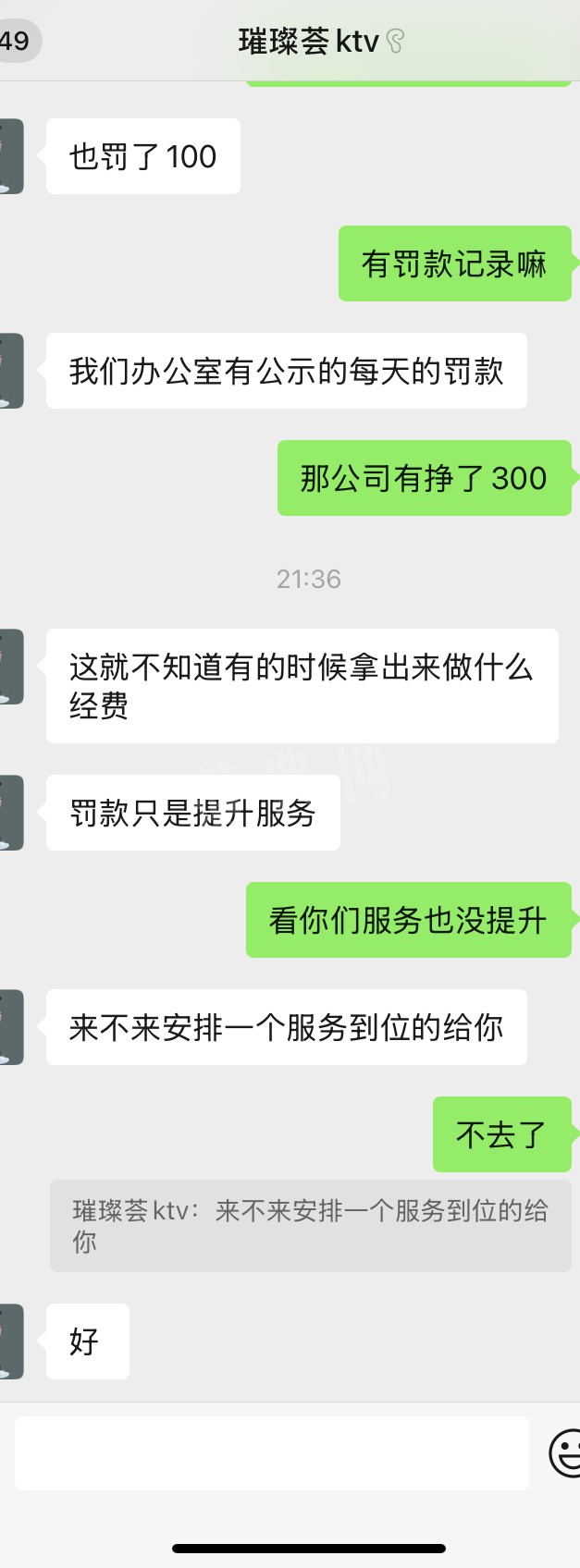This screenshot has height=1568, width=580.
Task: Open the emoji picker
Action: click(565, 1452)
